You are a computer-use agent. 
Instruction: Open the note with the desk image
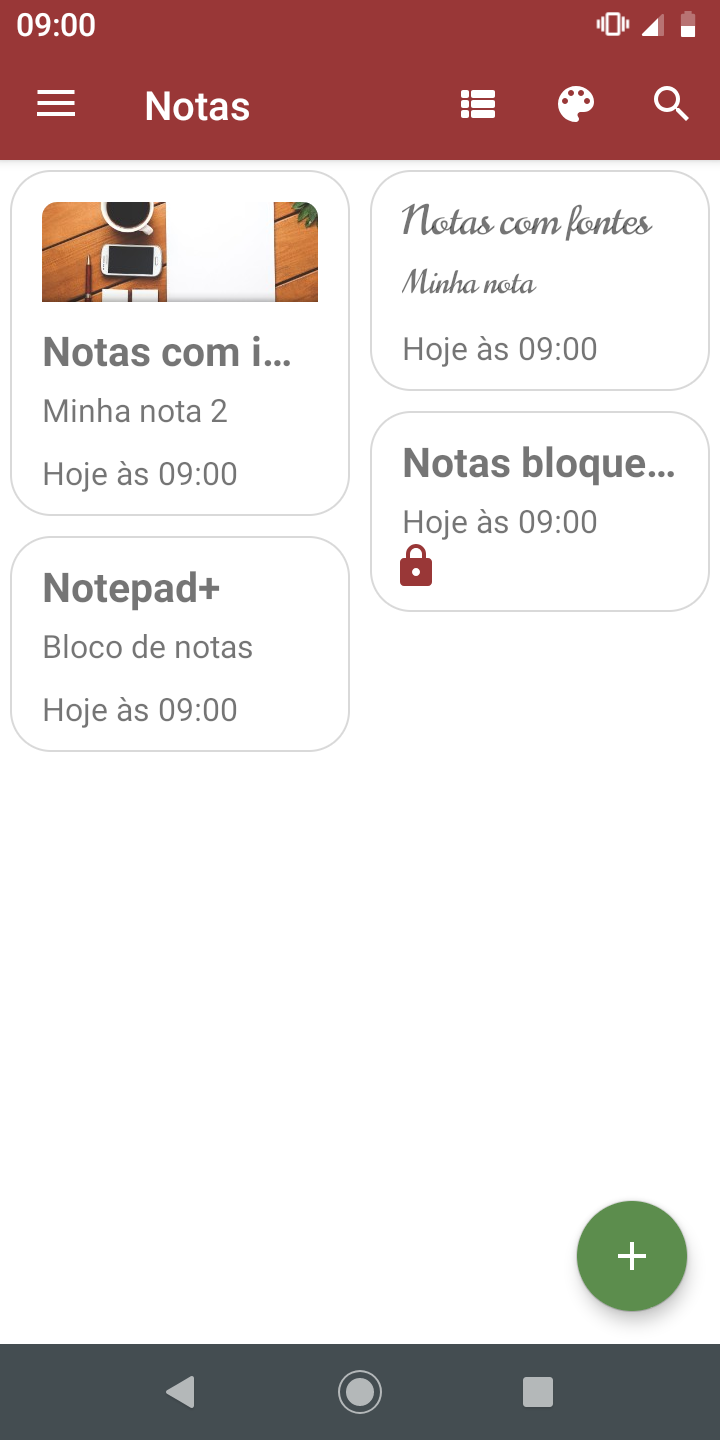pos(180,342)
